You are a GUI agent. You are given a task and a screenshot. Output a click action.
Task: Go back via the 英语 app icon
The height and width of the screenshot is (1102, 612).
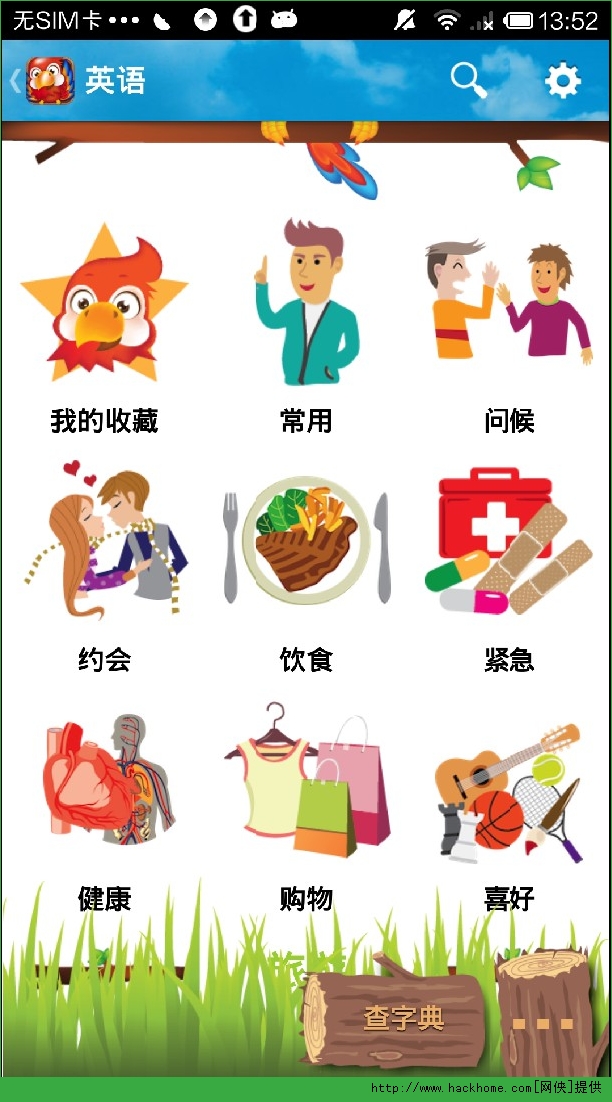click(50, 80)
